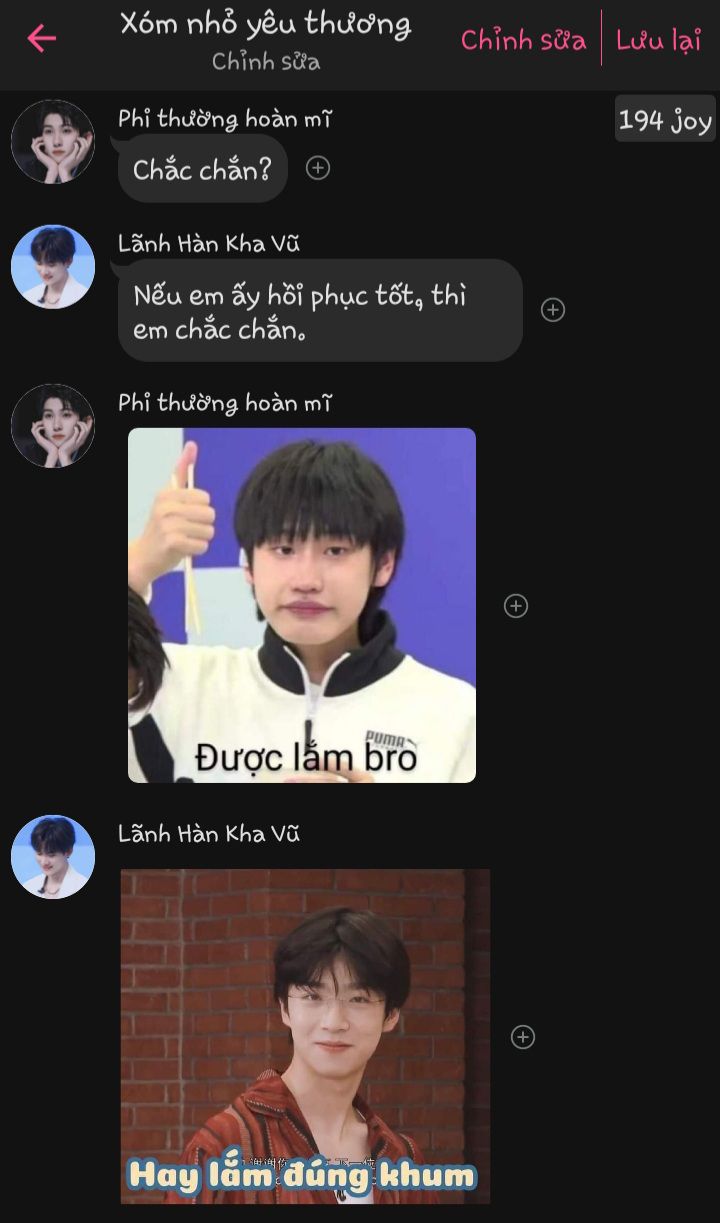Go back with the pink arrow
The width and height of the screenshot is (720, 1223).
click(41, 39)
